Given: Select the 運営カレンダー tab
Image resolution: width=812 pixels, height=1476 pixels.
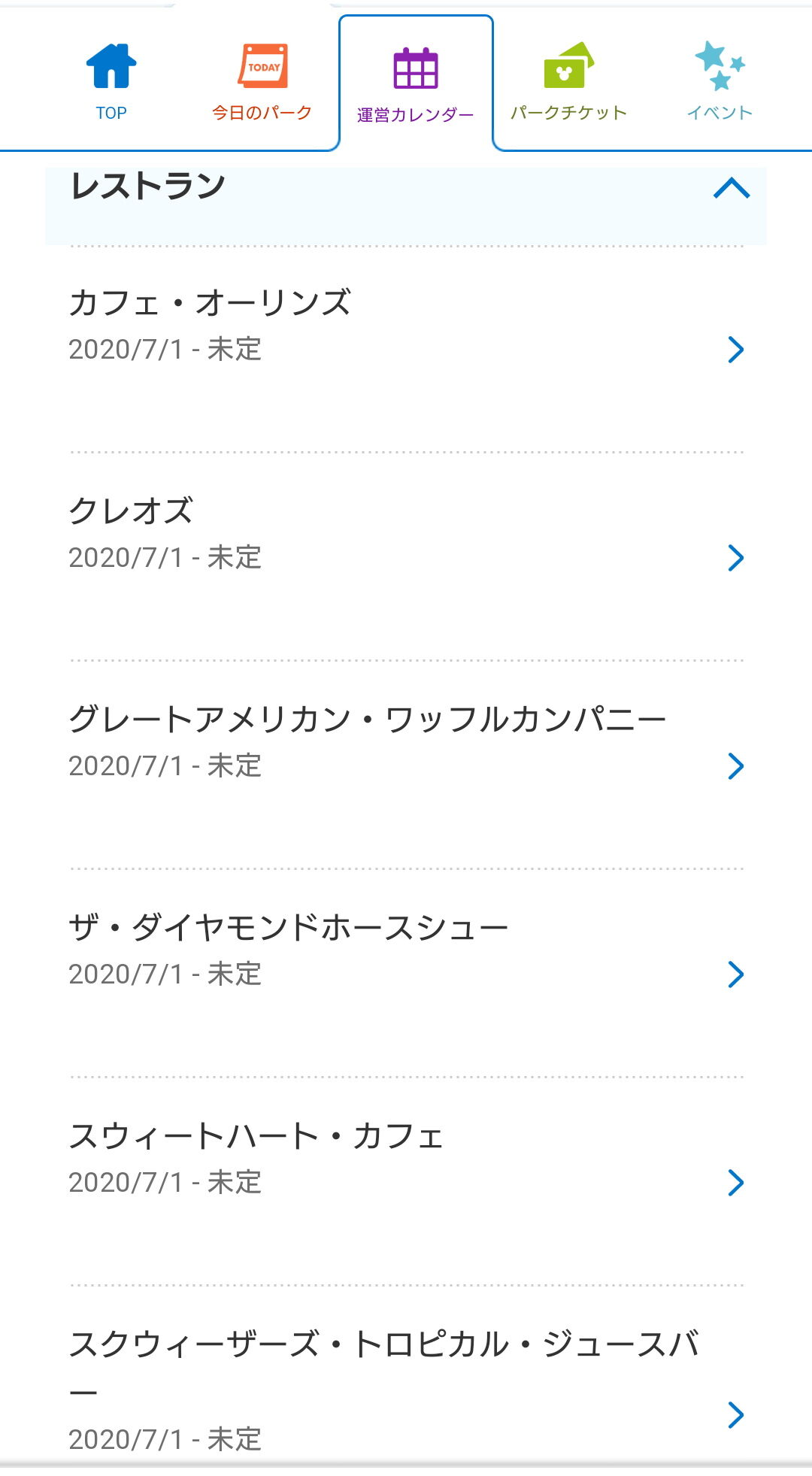Looking at the screenshot, I should click(x=416, y=84).
